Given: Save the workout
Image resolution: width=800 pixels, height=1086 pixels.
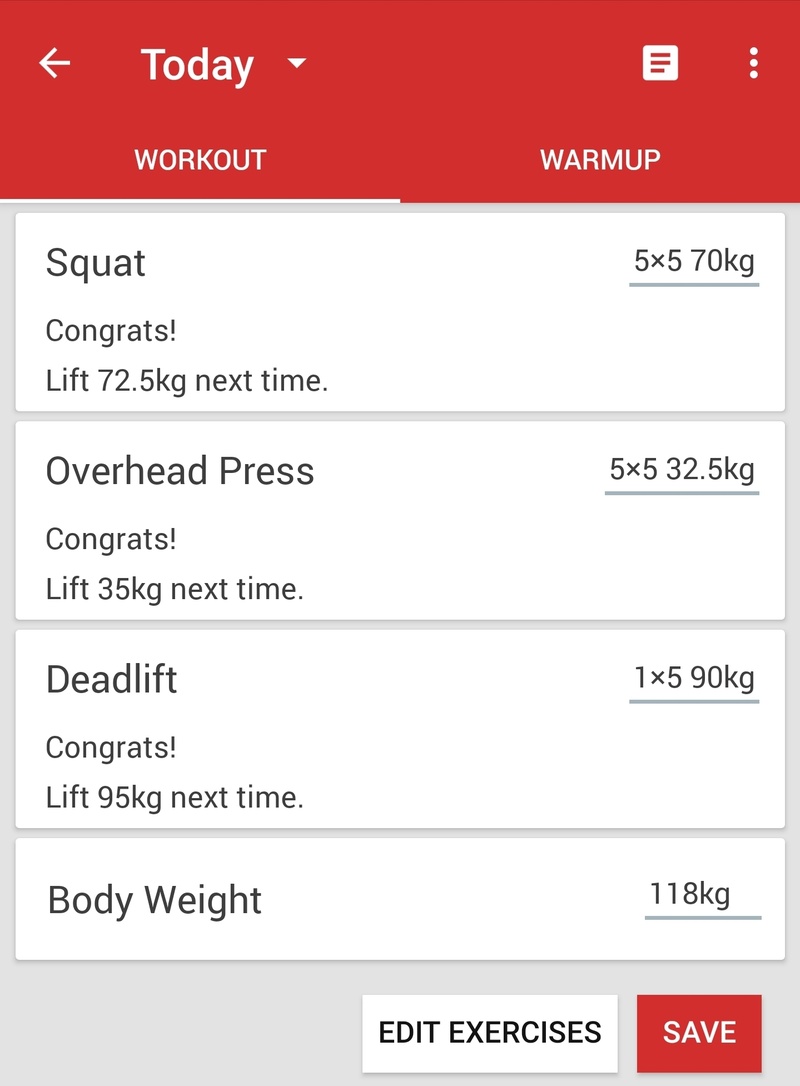Looking at the screenshot, I should point(699,1032).
